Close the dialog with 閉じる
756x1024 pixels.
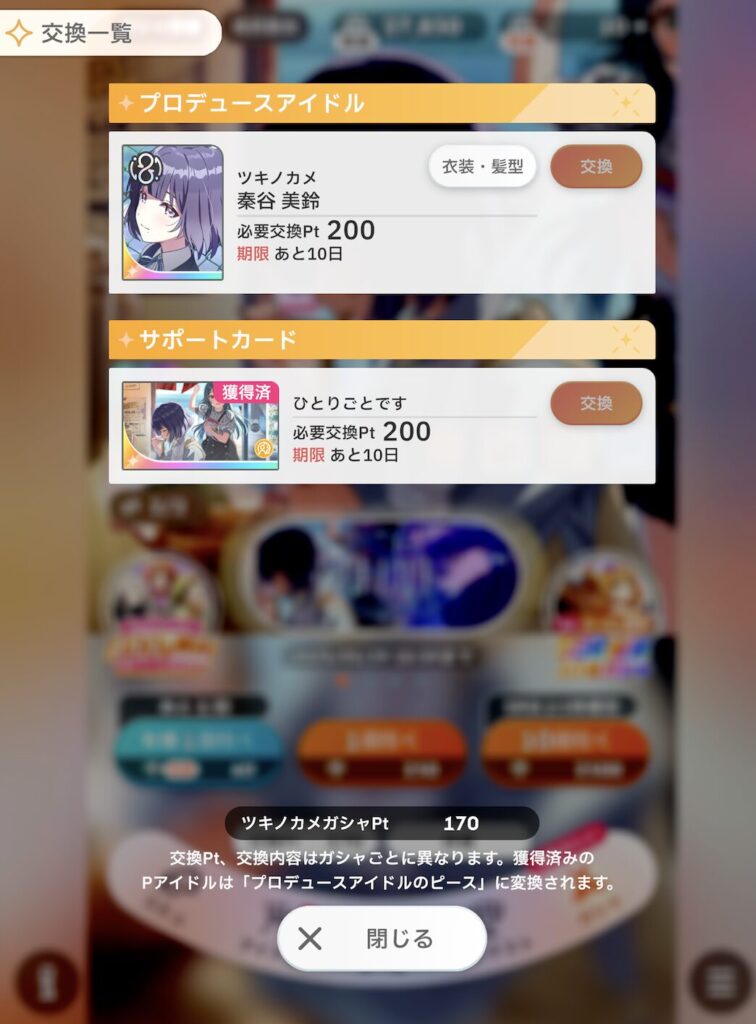tap(381, 938)
